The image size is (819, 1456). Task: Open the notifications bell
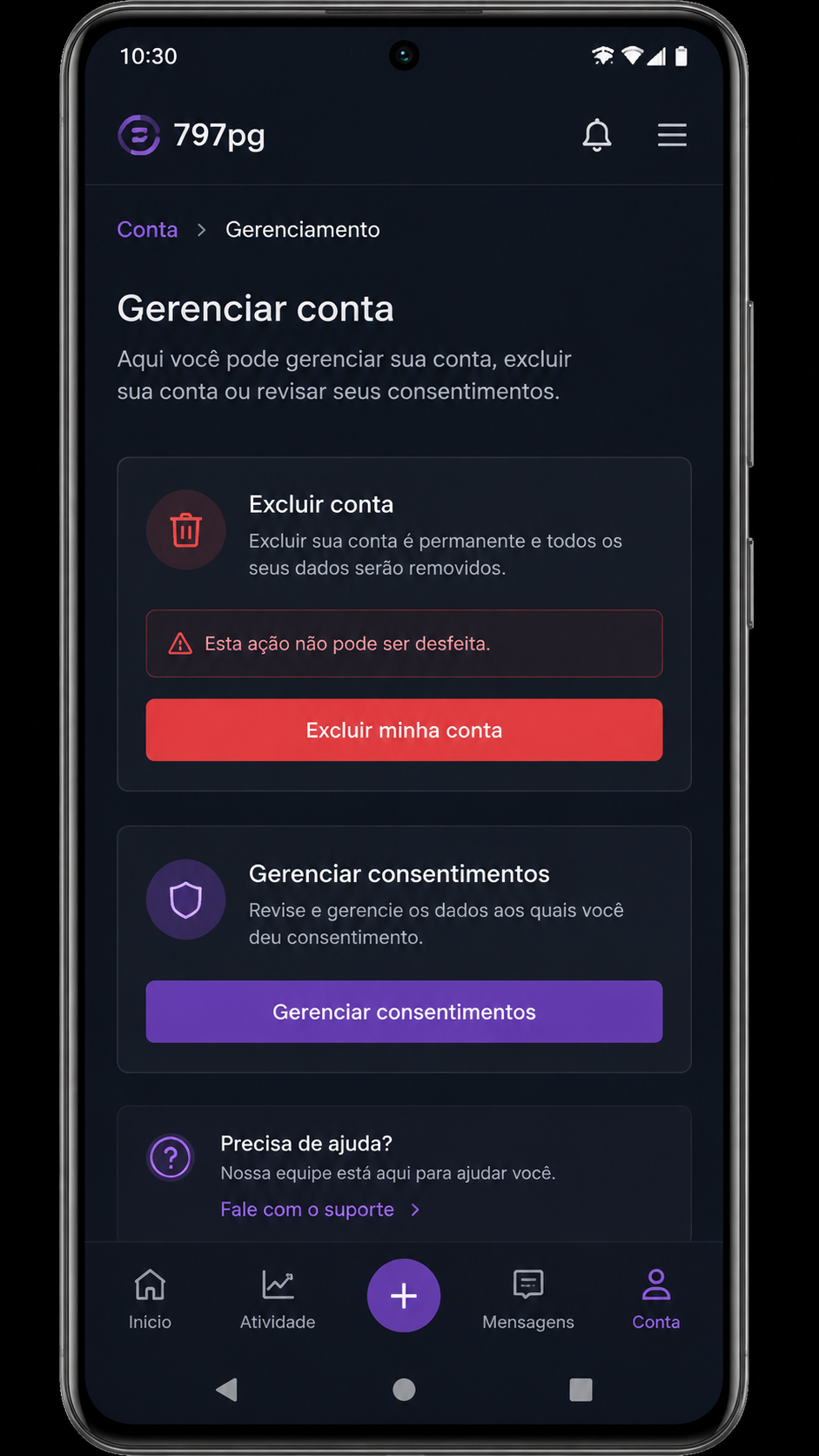(597, 136)
